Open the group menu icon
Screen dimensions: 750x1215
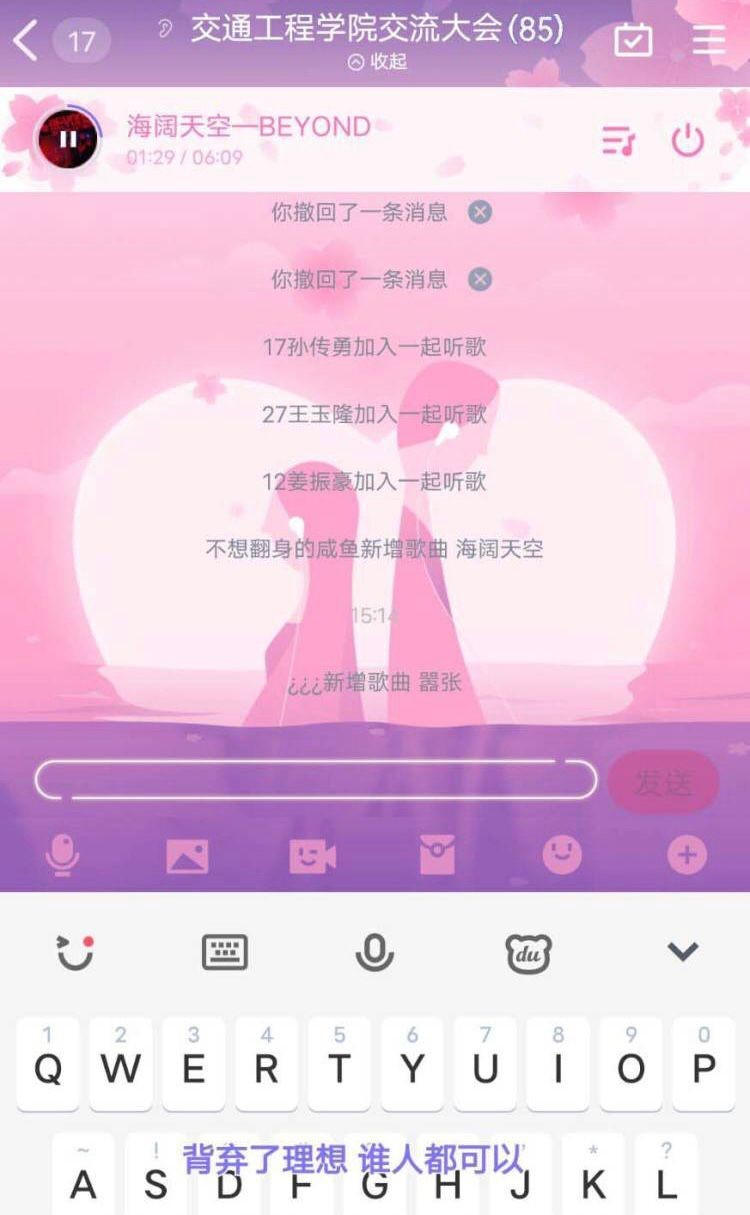click(709, 40)
